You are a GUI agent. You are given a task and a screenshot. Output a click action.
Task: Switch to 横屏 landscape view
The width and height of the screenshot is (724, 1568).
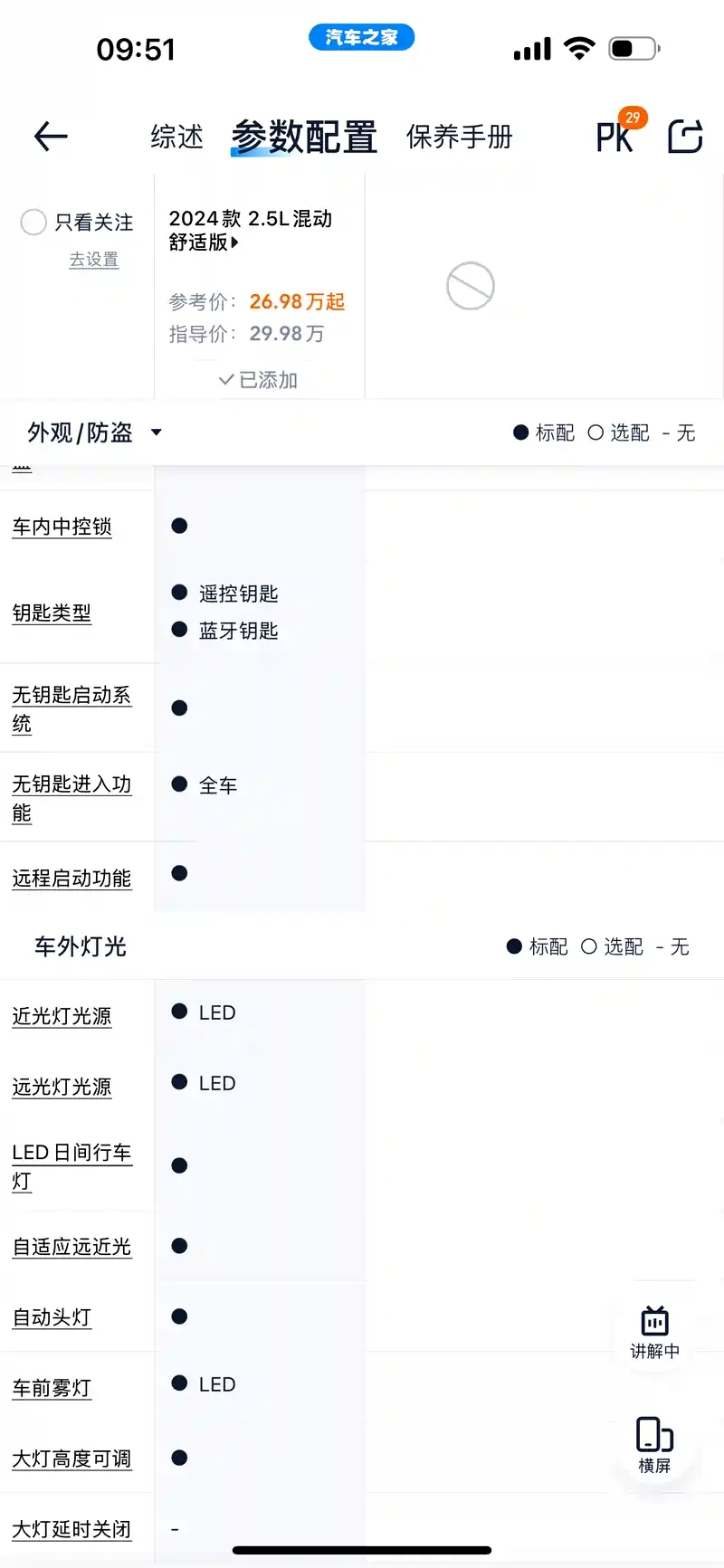point(654,1444)
